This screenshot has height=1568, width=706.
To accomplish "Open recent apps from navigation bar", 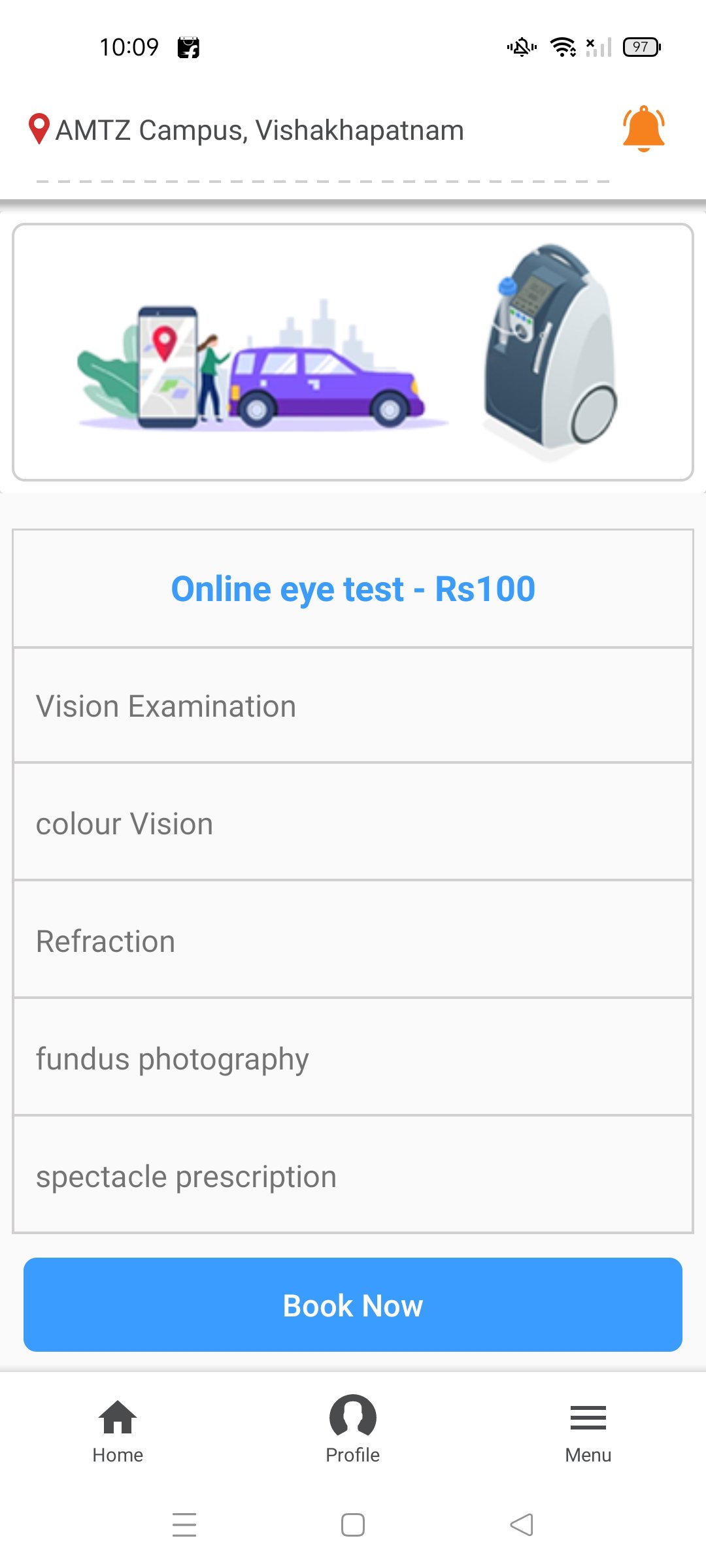I will (184, 1525).
